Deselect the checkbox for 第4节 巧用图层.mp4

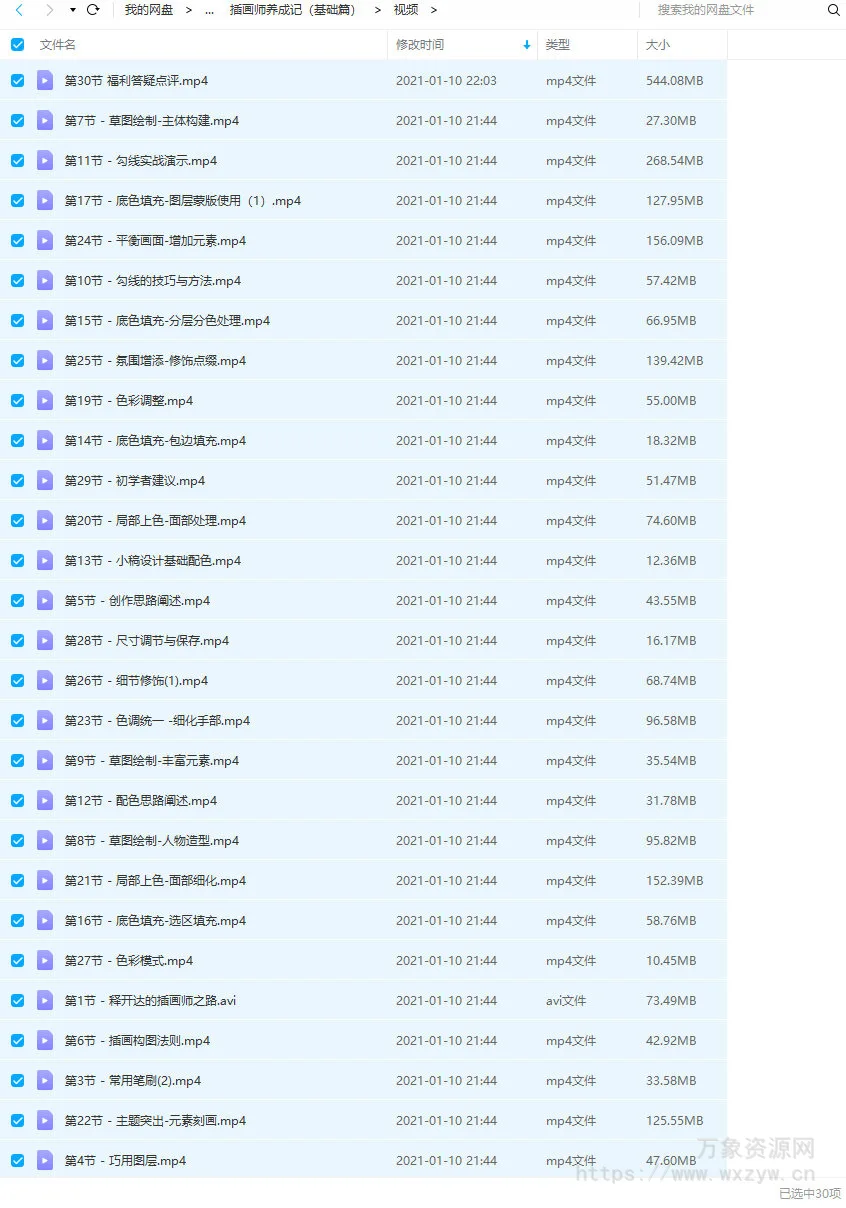click(17, 1161)
